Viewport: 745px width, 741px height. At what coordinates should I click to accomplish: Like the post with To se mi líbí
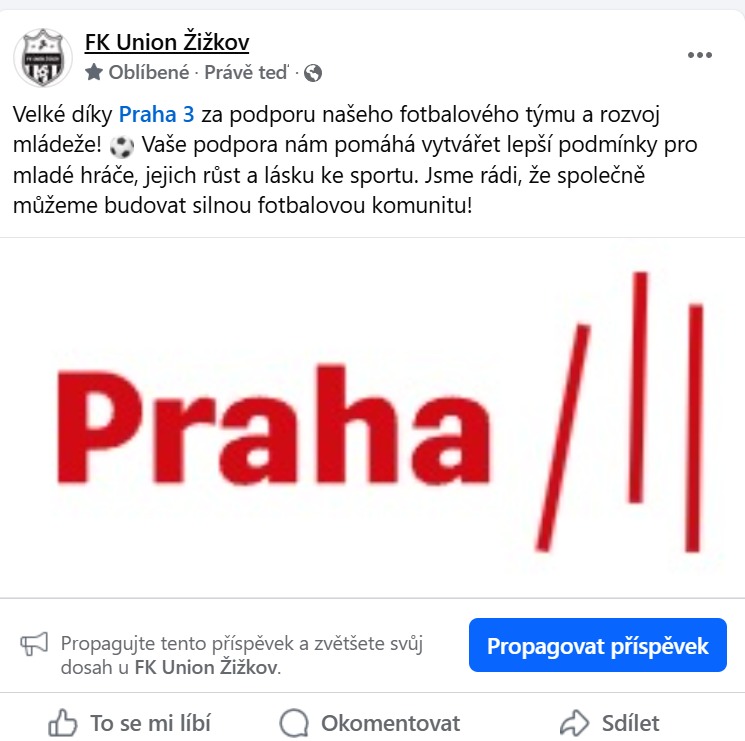click(130, 722)
